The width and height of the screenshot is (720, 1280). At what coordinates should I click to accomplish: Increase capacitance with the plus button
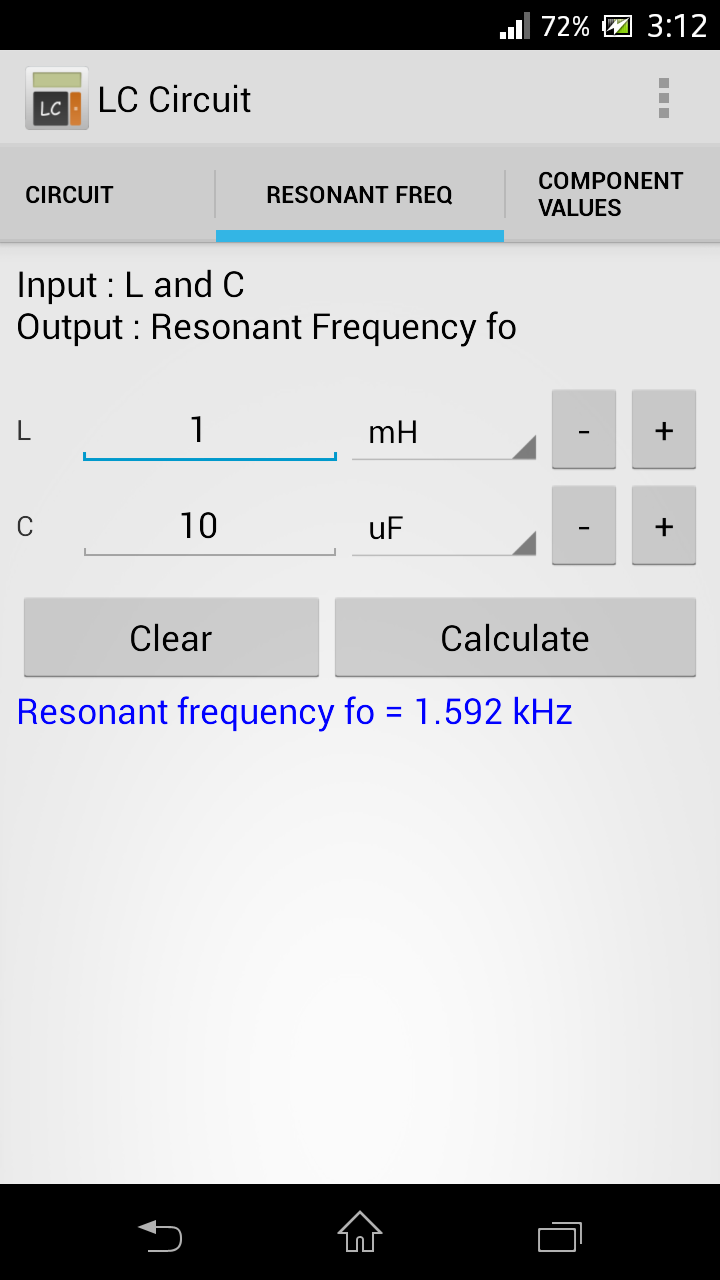tap(663, 525)
